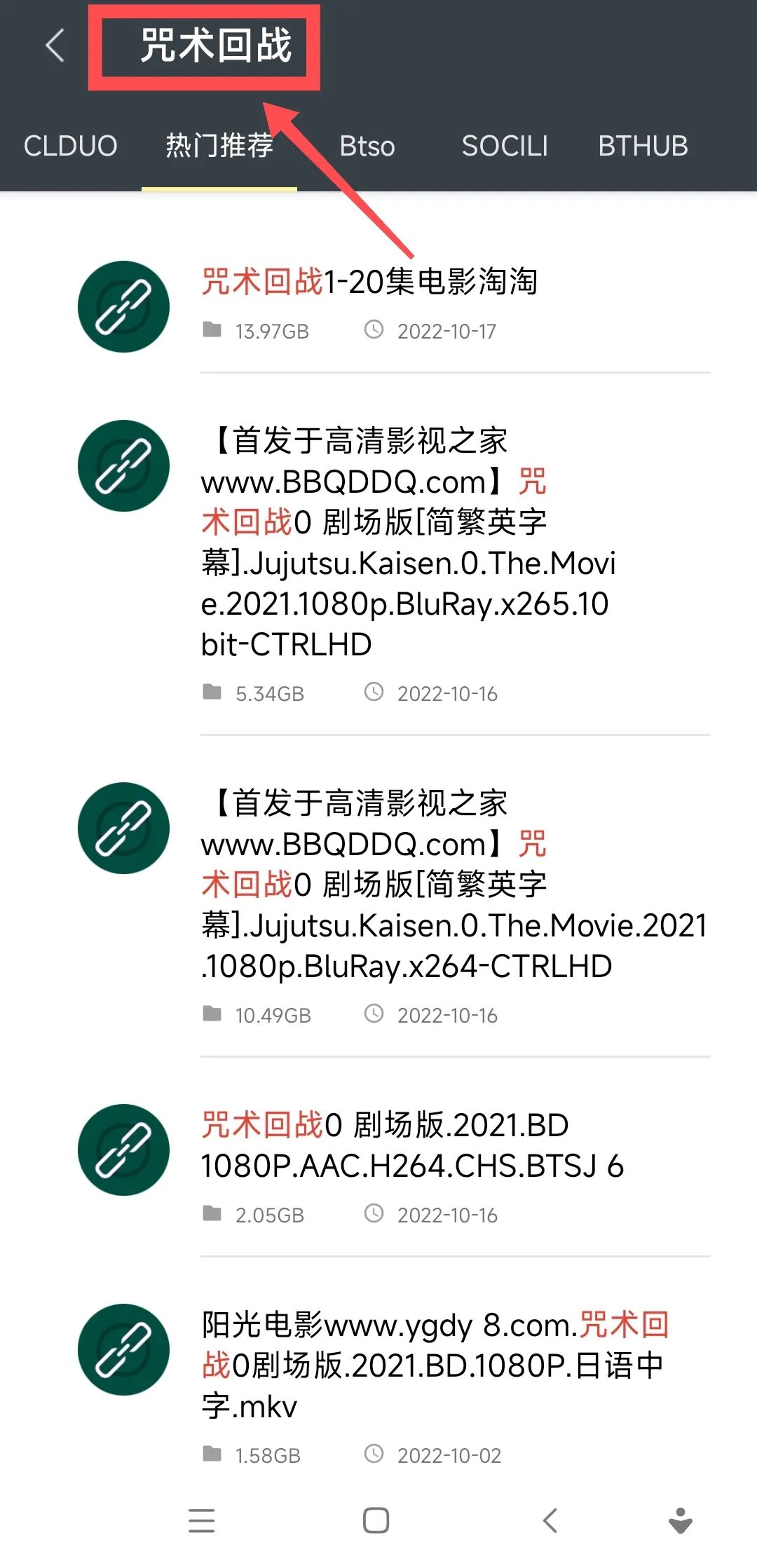The height and width of the screenshot is (1568, 757).
Task: Switch to the CLDUO tab
Action: [70, 146]
